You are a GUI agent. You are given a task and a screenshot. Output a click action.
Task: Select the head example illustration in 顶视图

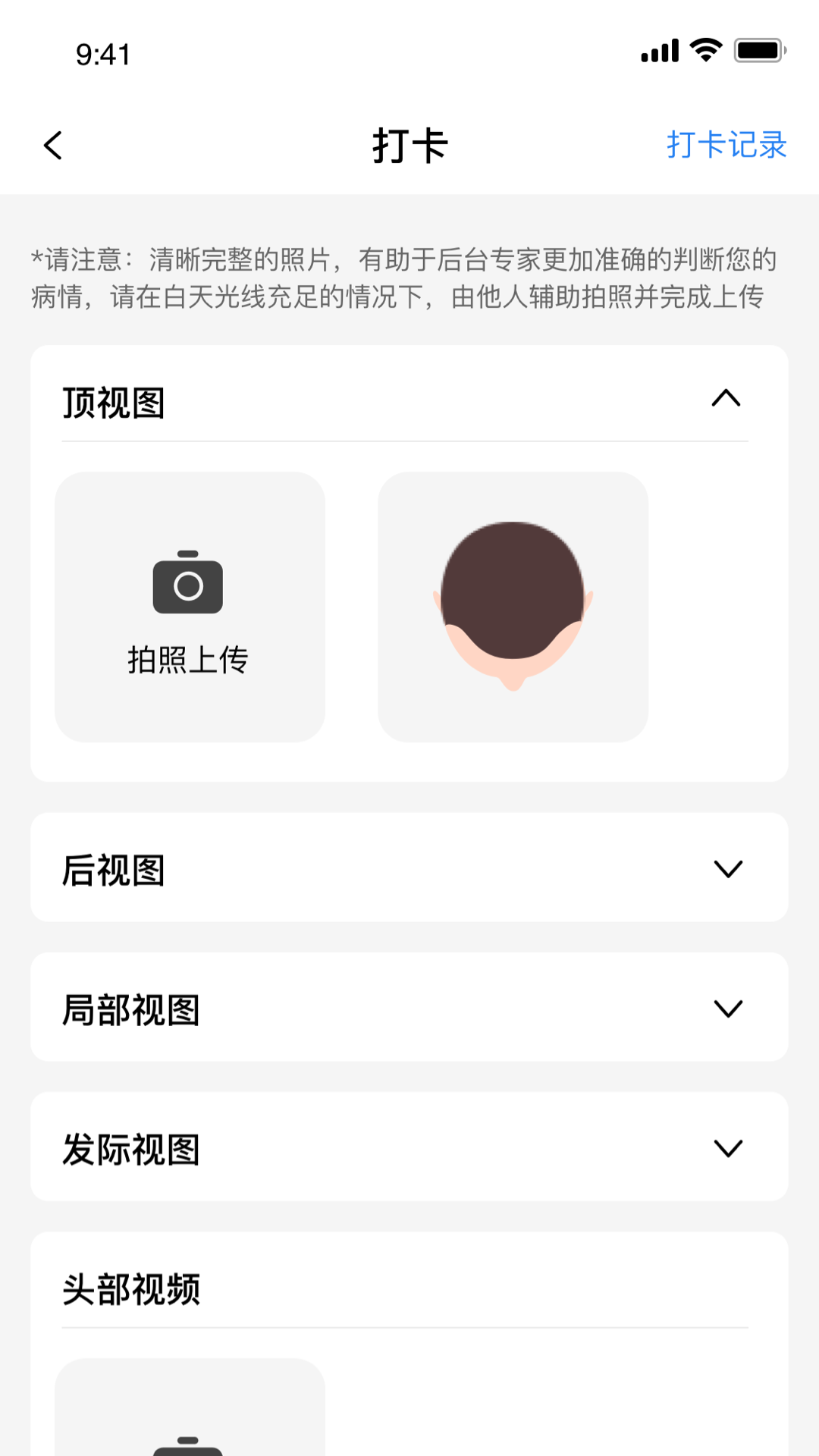pyautogui.click(x=513, y=605)
